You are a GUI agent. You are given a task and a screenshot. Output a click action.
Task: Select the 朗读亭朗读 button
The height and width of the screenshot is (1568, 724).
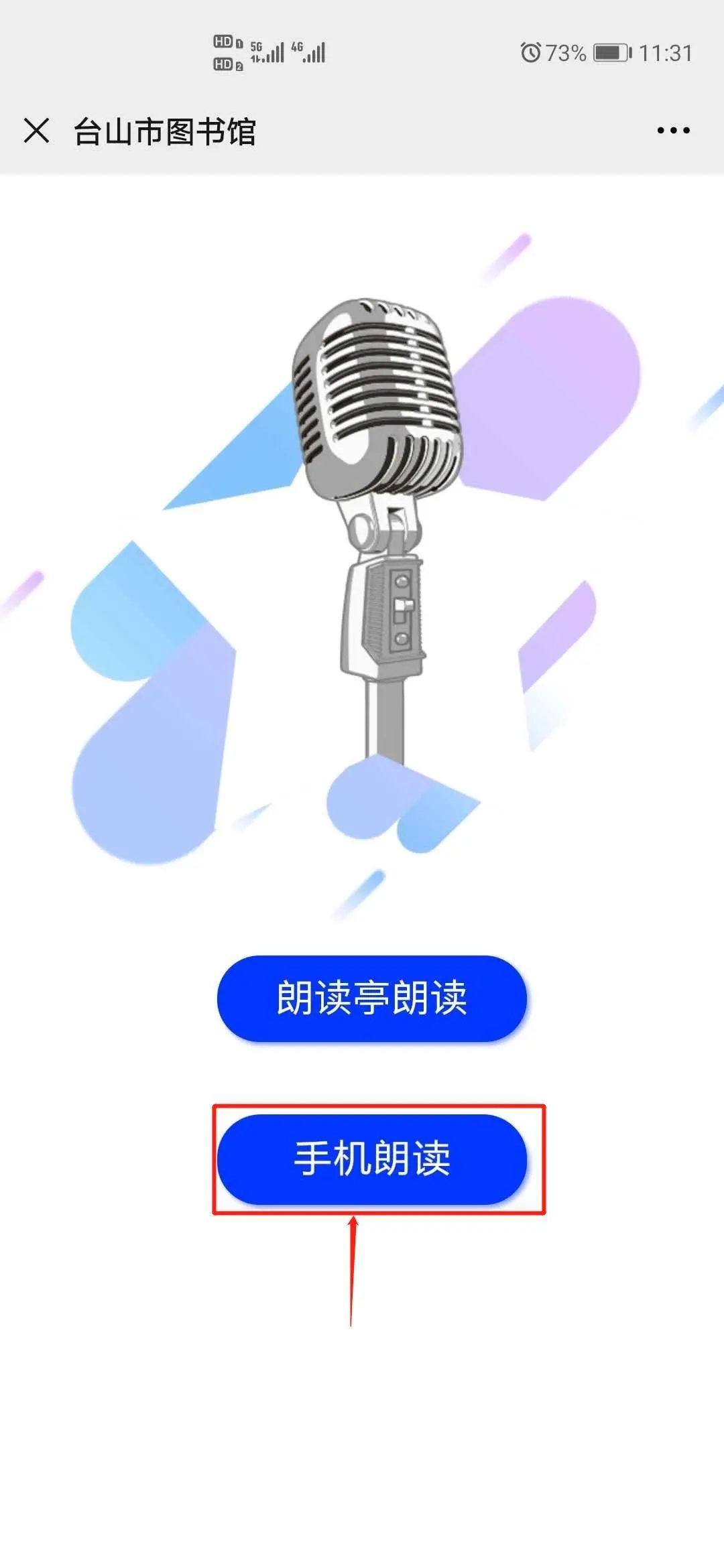pos(371,998)
